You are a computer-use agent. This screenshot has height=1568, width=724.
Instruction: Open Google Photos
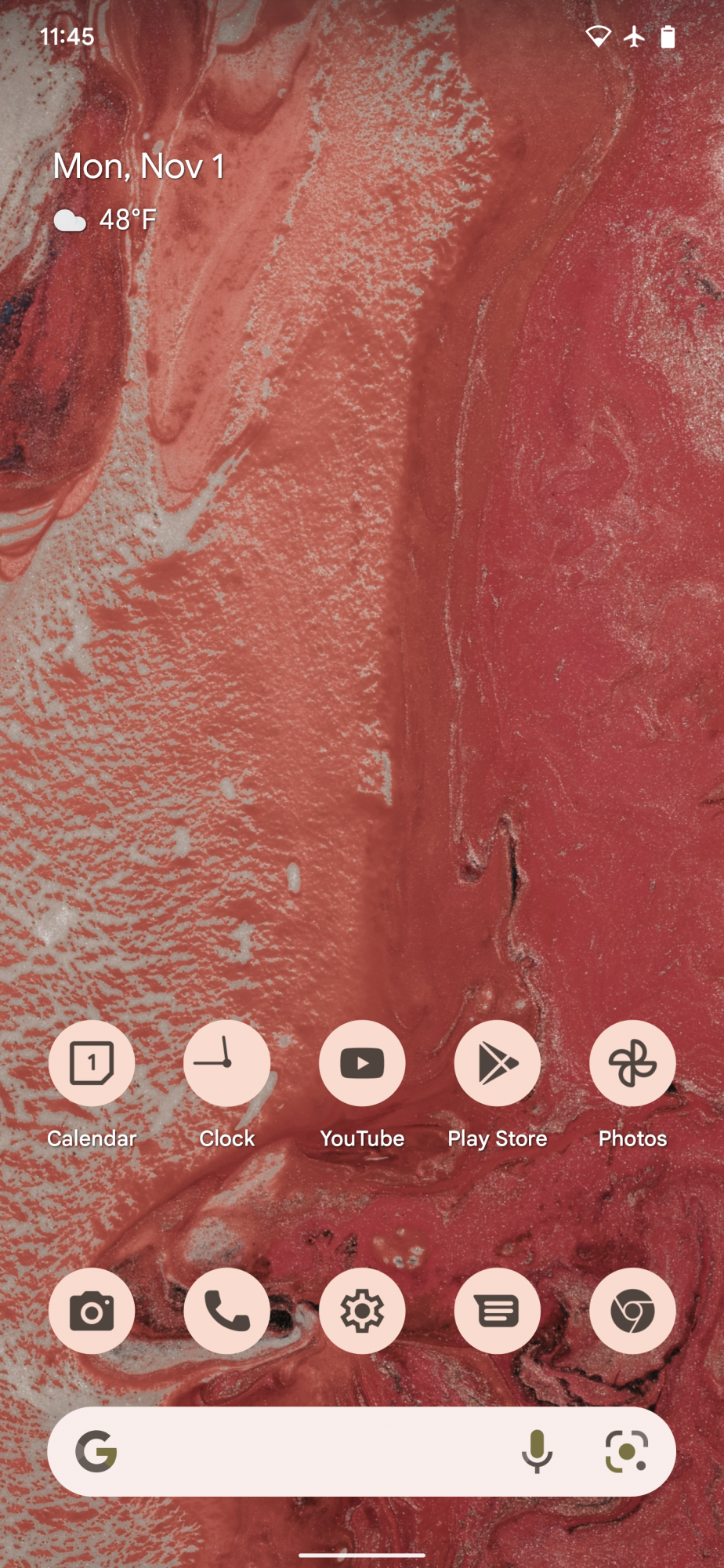[632, 1063]
